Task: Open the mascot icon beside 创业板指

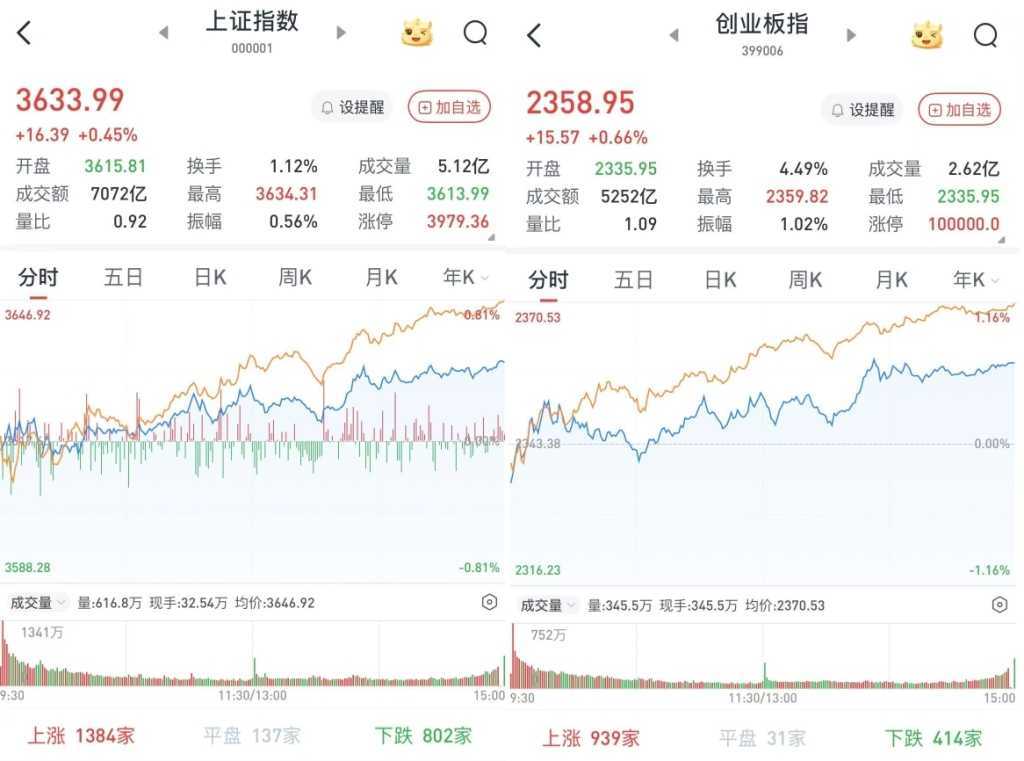Action: pos(927,35)
